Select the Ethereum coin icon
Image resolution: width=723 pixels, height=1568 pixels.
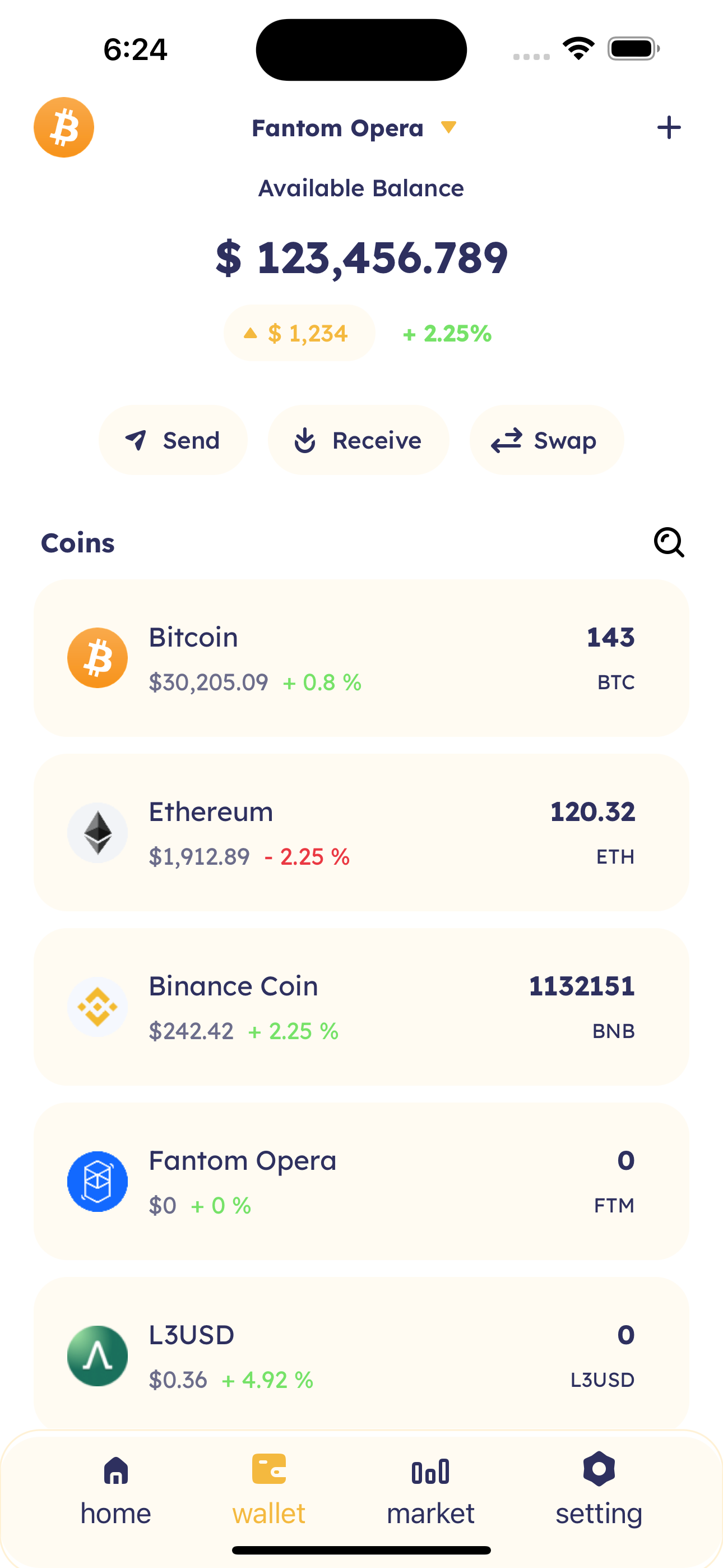click(x=98, y=832)
